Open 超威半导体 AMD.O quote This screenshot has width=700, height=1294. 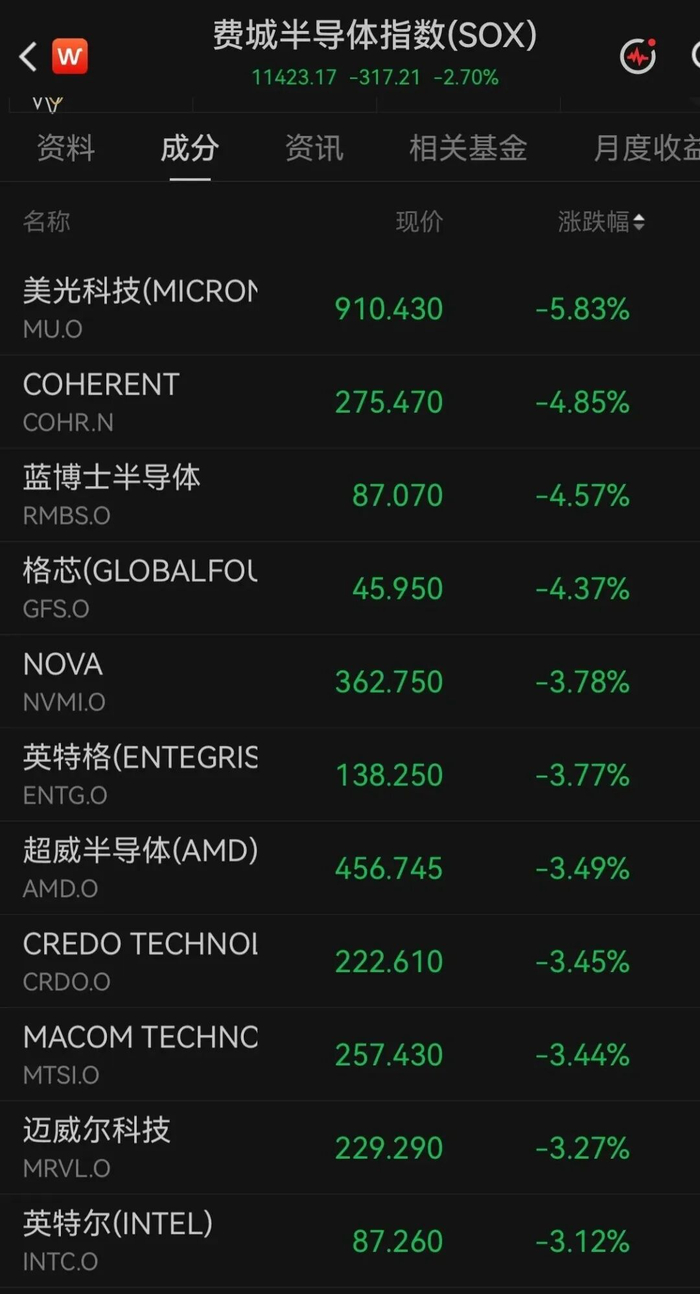click(x=350, y=868)
